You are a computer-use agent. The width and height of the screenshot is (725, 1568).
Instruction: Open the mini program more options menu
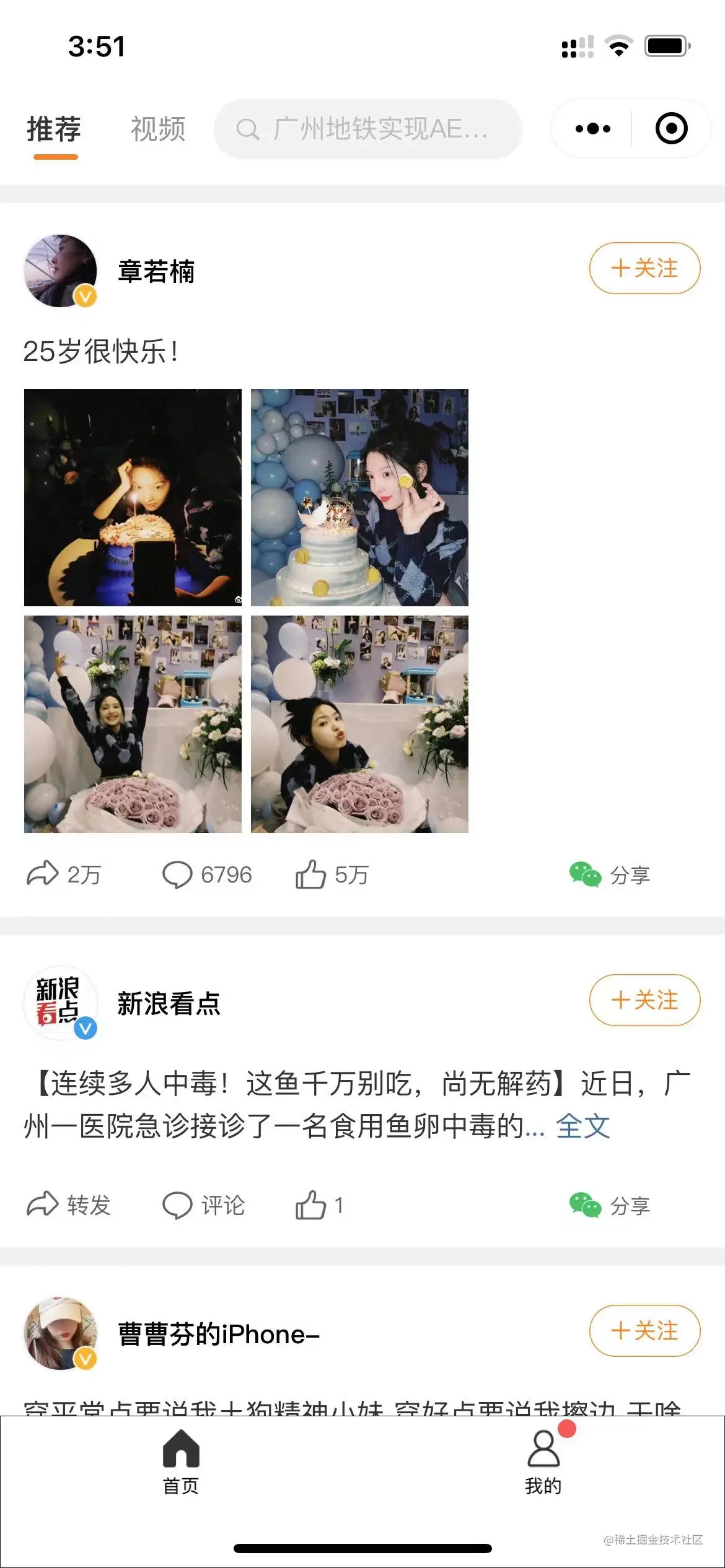click(592, 128)
